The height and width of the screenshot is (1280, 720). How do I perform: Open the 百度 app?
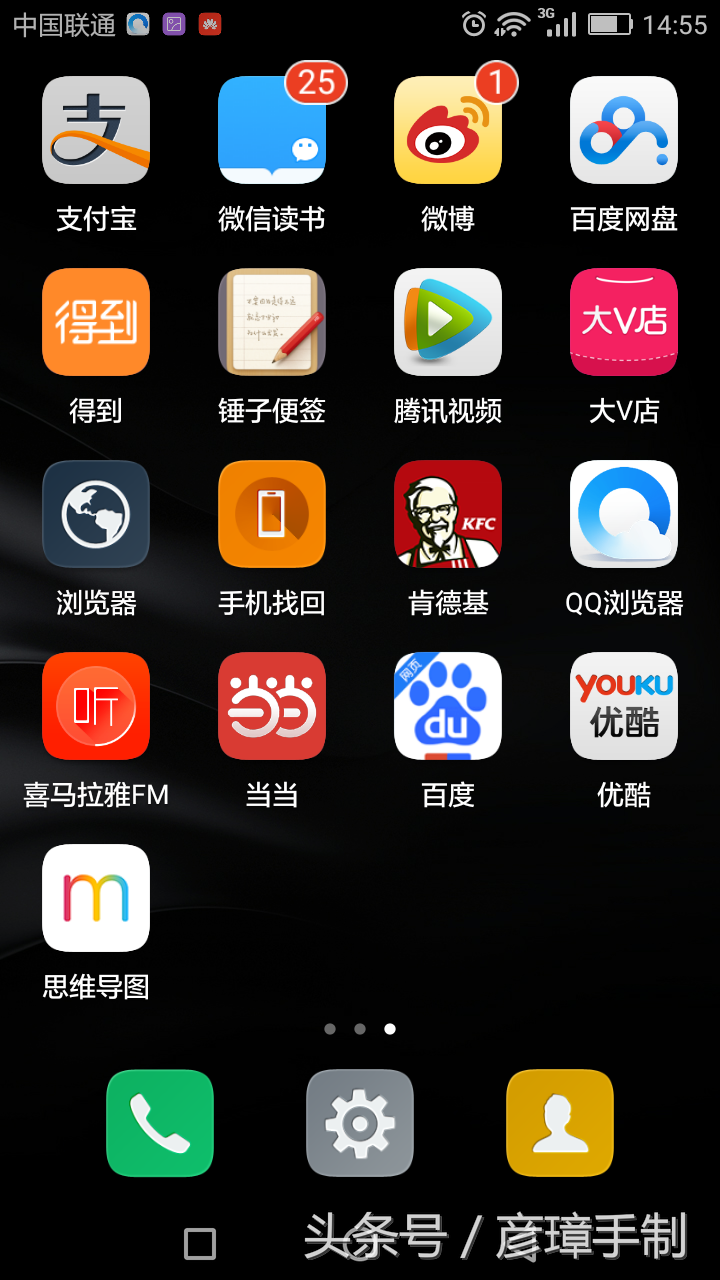(x=448, y=706)
